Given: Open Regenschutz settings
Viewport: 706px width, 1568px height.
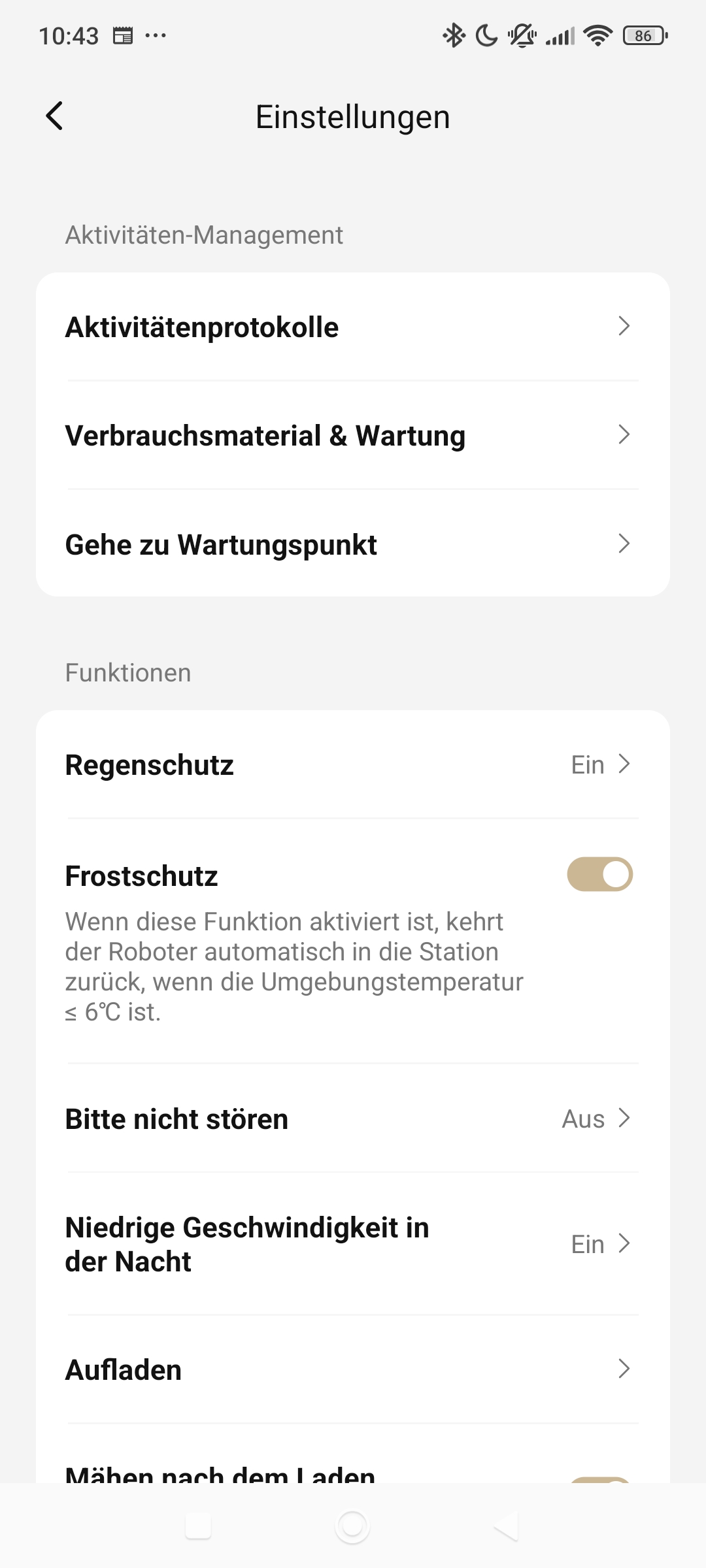Looking at the screenshot, I should tap(353, 764).
